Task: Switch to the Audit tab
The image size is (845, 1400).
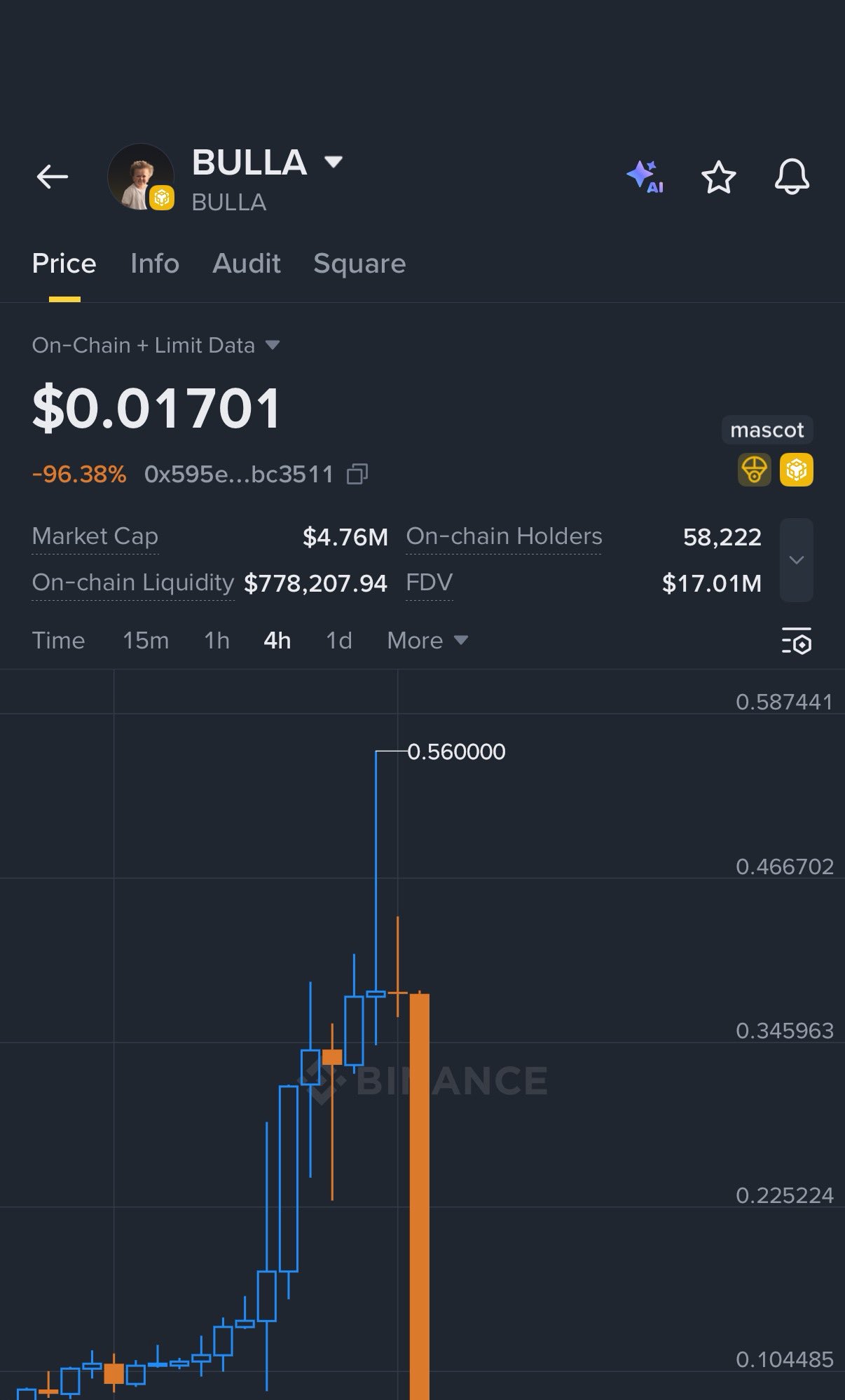Action: (247, 264)
